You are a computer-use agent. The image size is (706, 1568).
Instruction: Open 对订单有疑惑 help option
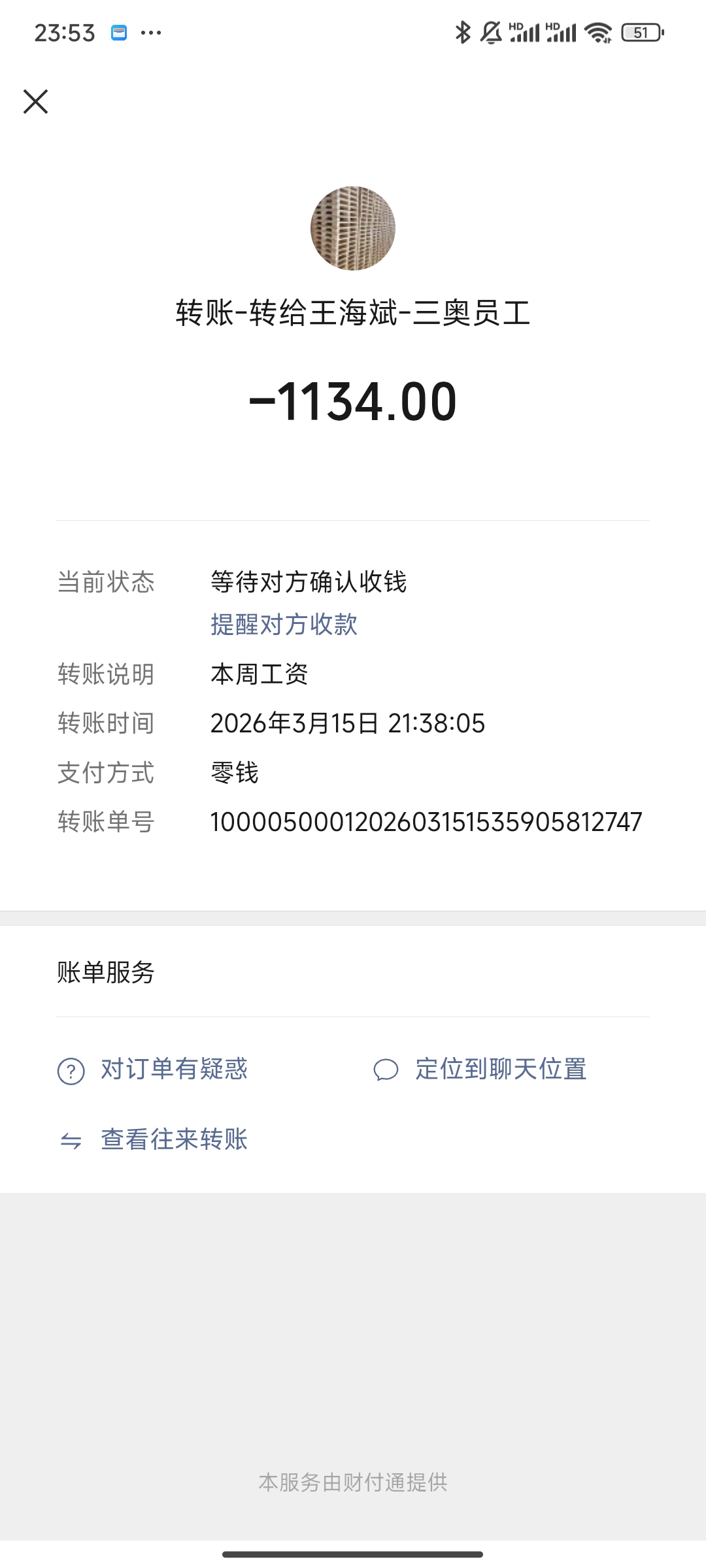[x=173, y=1070]
